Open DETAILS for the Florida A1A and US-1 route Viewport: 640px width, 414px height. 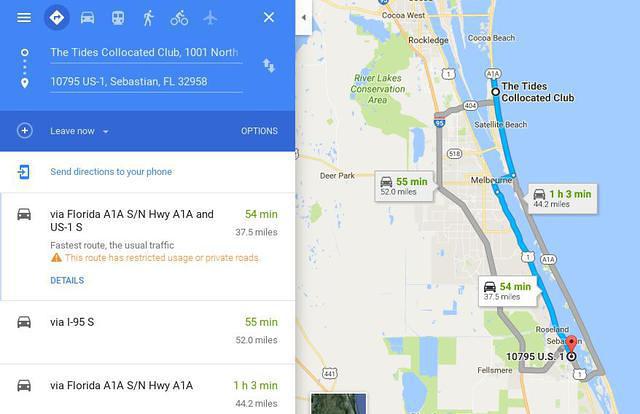point(67,280)
